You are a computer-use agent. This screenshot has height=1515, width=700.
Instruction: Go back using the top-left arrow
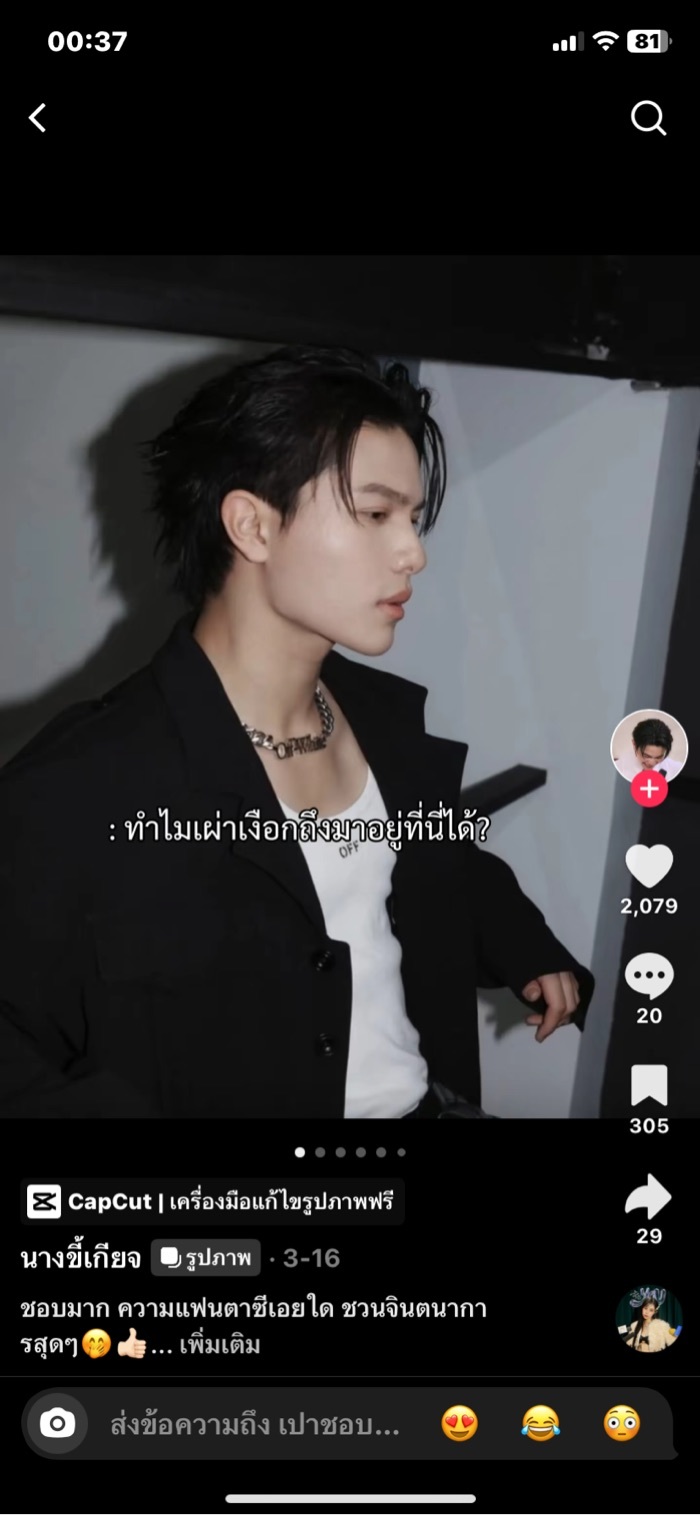[x=38, y=118]
